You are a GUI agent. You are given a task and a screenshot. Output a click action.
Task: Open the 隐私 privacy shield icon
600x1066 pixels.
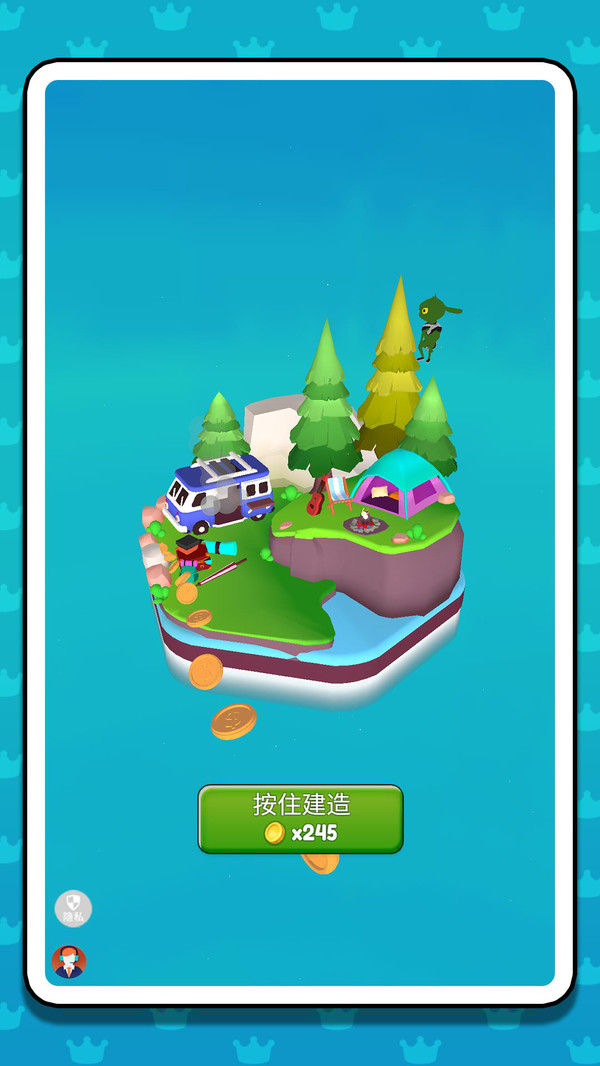point(73,907)
